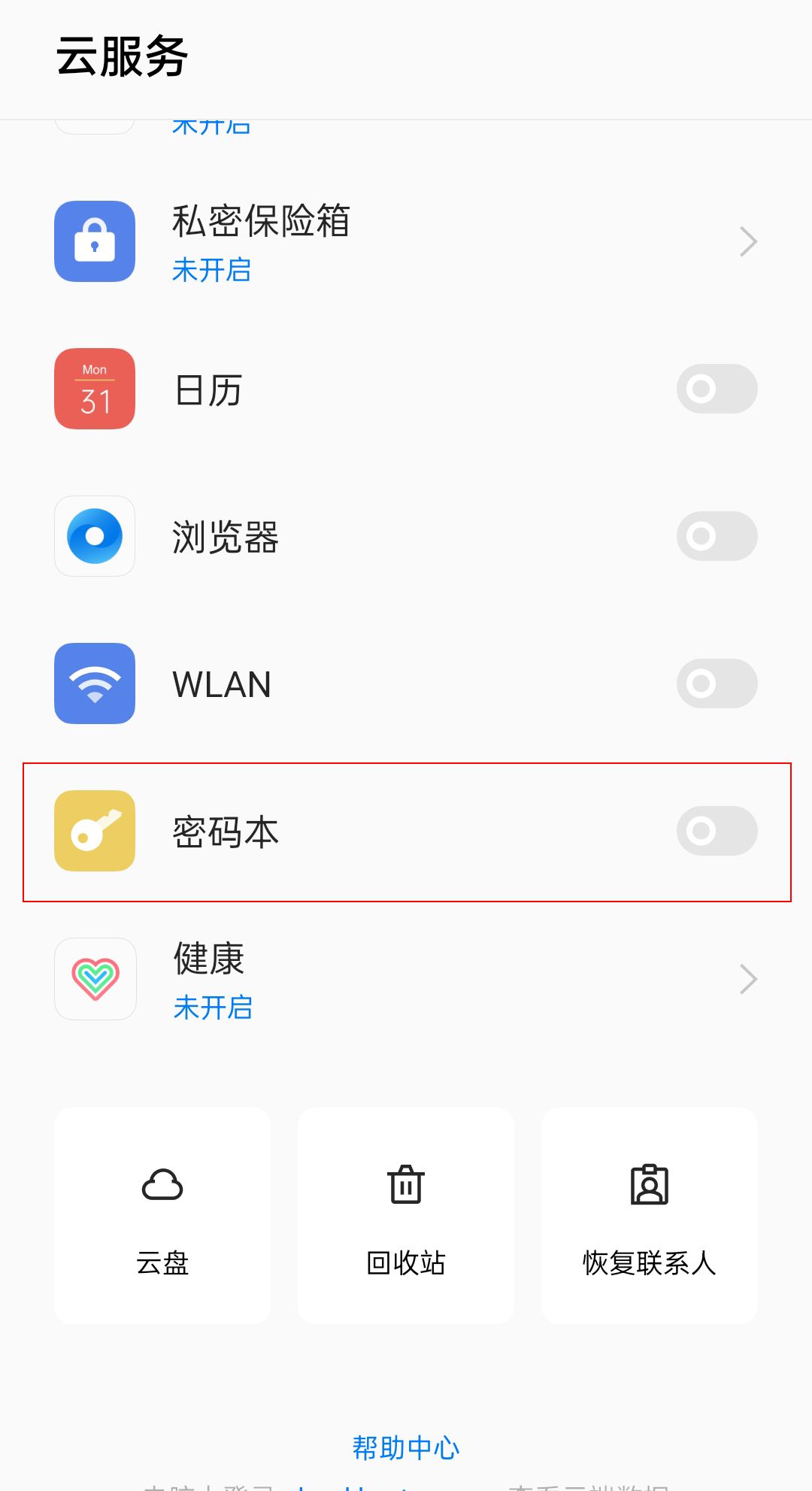Enable the 密码本 sync switch
This screenshot has width=812, height=1491.
click(x=716, y=830)
